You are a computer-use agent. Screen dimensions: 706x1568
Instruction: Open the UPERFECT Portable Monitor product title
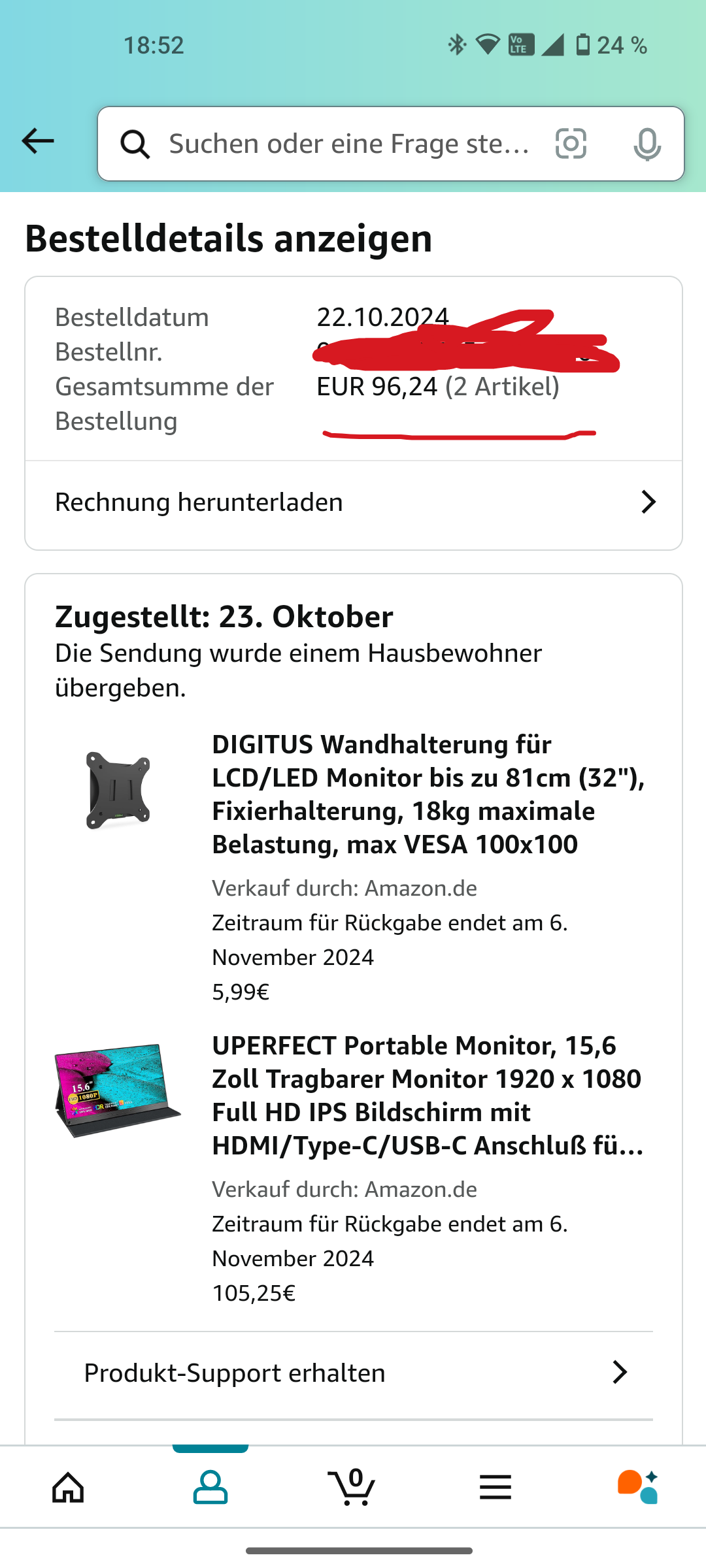[428, 1095]
